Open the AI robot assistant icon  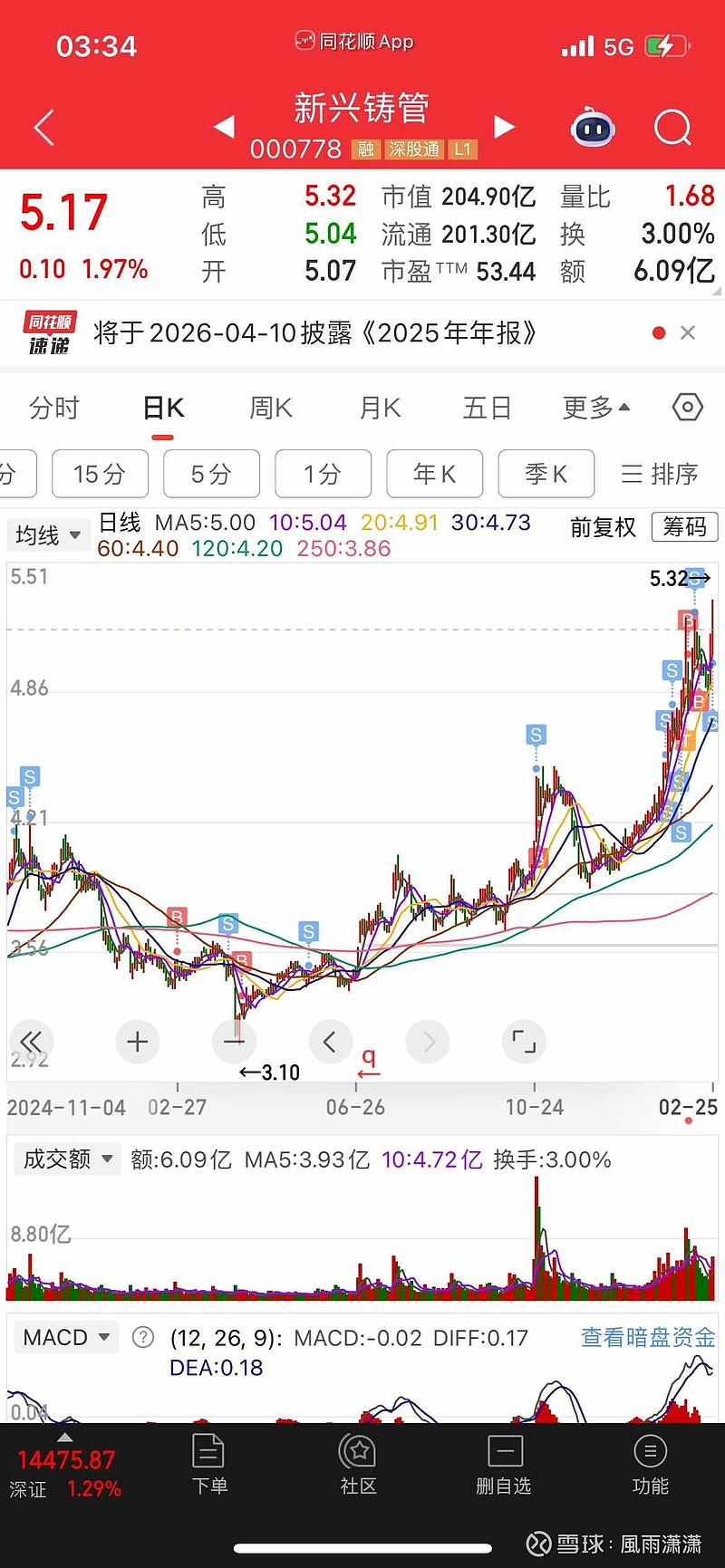pos(593,130)
